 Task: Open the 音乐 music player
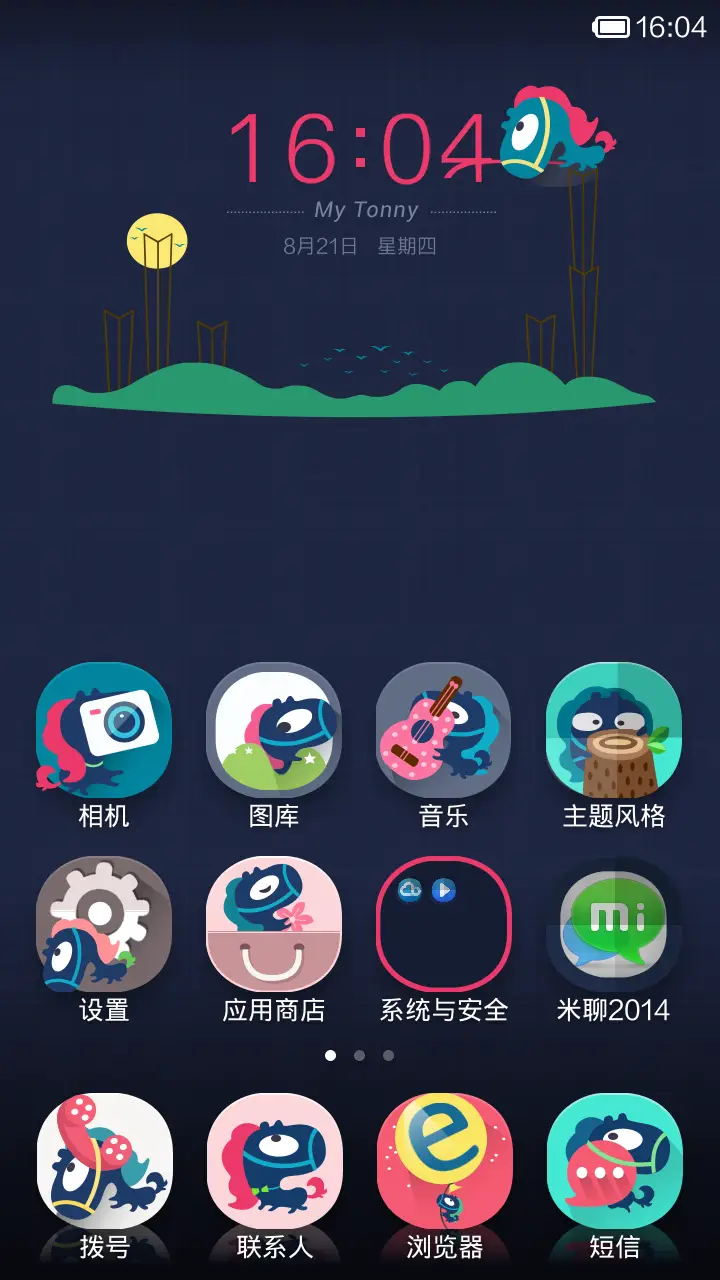point(444,733)
